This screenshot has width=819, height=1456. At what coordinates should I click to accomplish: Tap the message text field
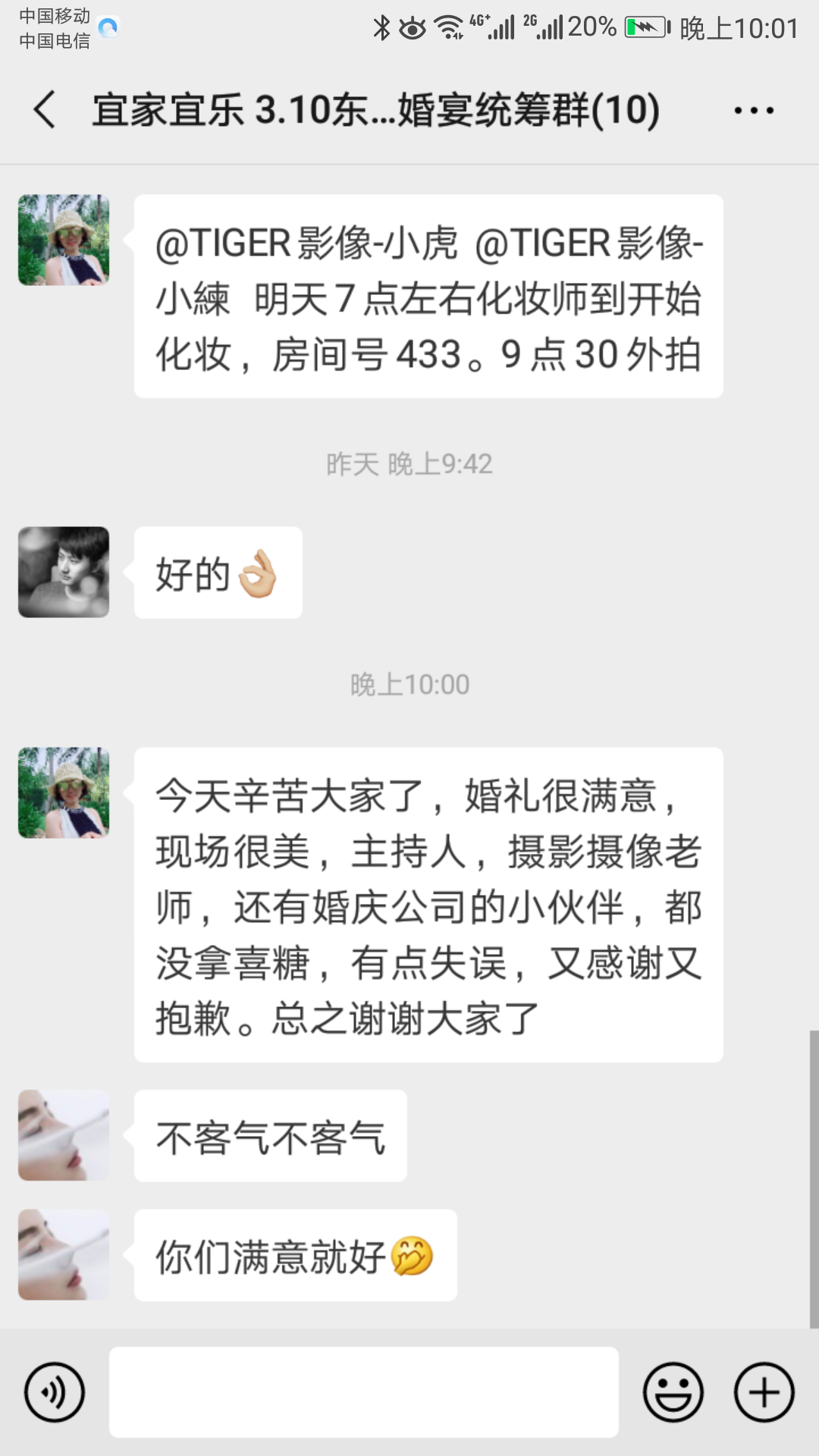click(x=364, y=1392)
